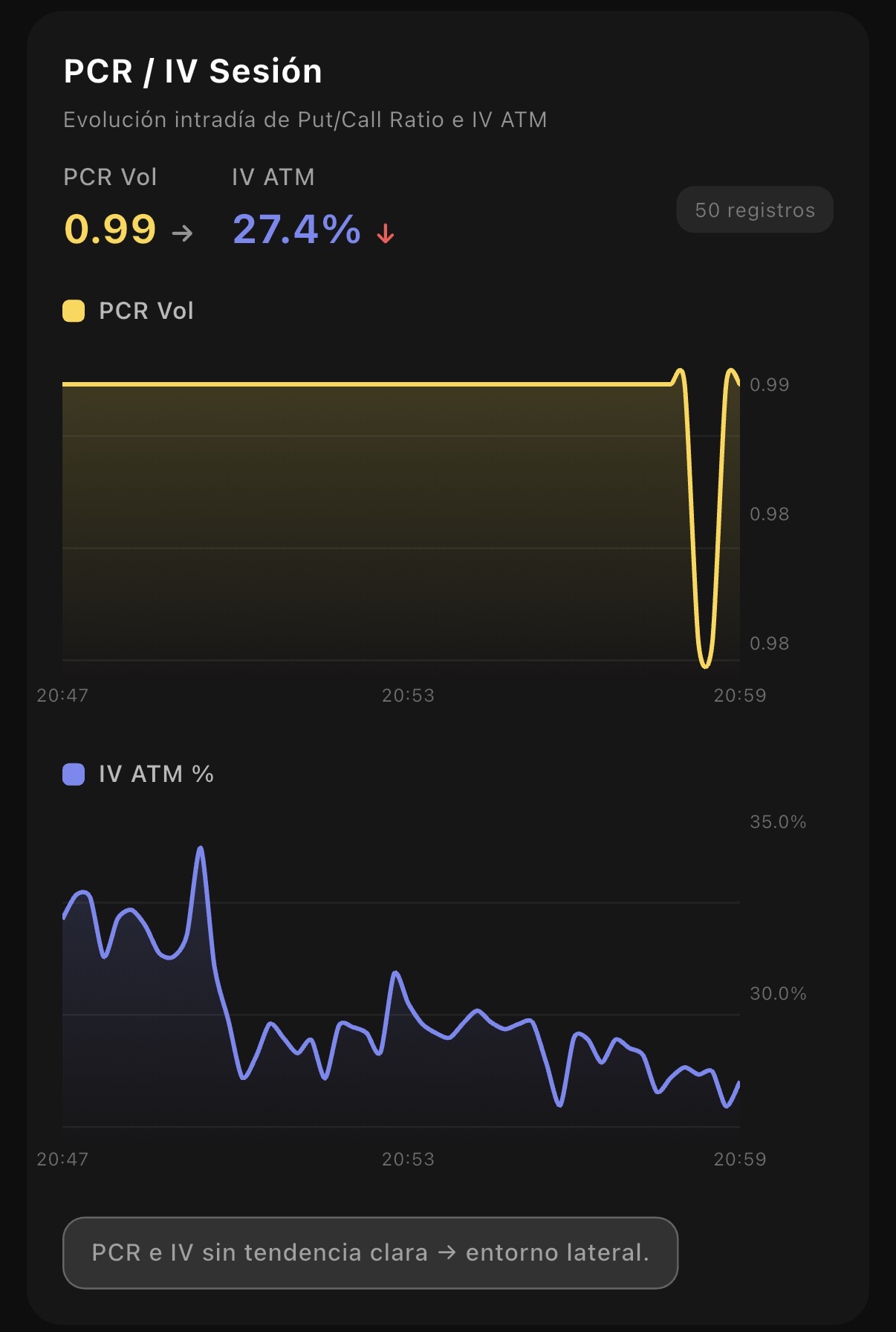Screen dimensions: 896x1332
Task: Open the entorno lateral insight banner
Action: [x=370, y=1252]
